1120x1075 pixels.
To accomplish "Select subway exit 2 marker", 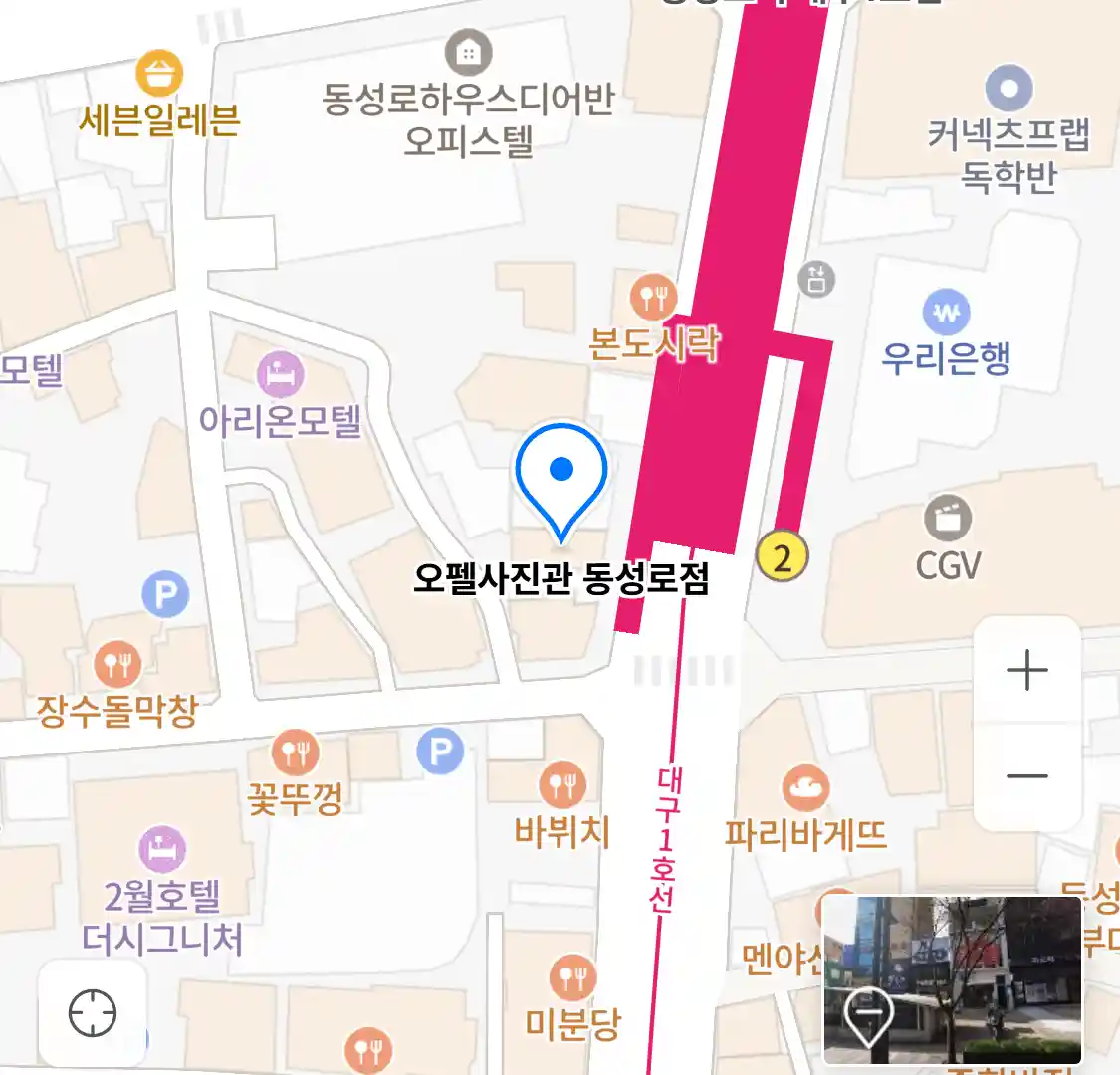I will 783,557.
